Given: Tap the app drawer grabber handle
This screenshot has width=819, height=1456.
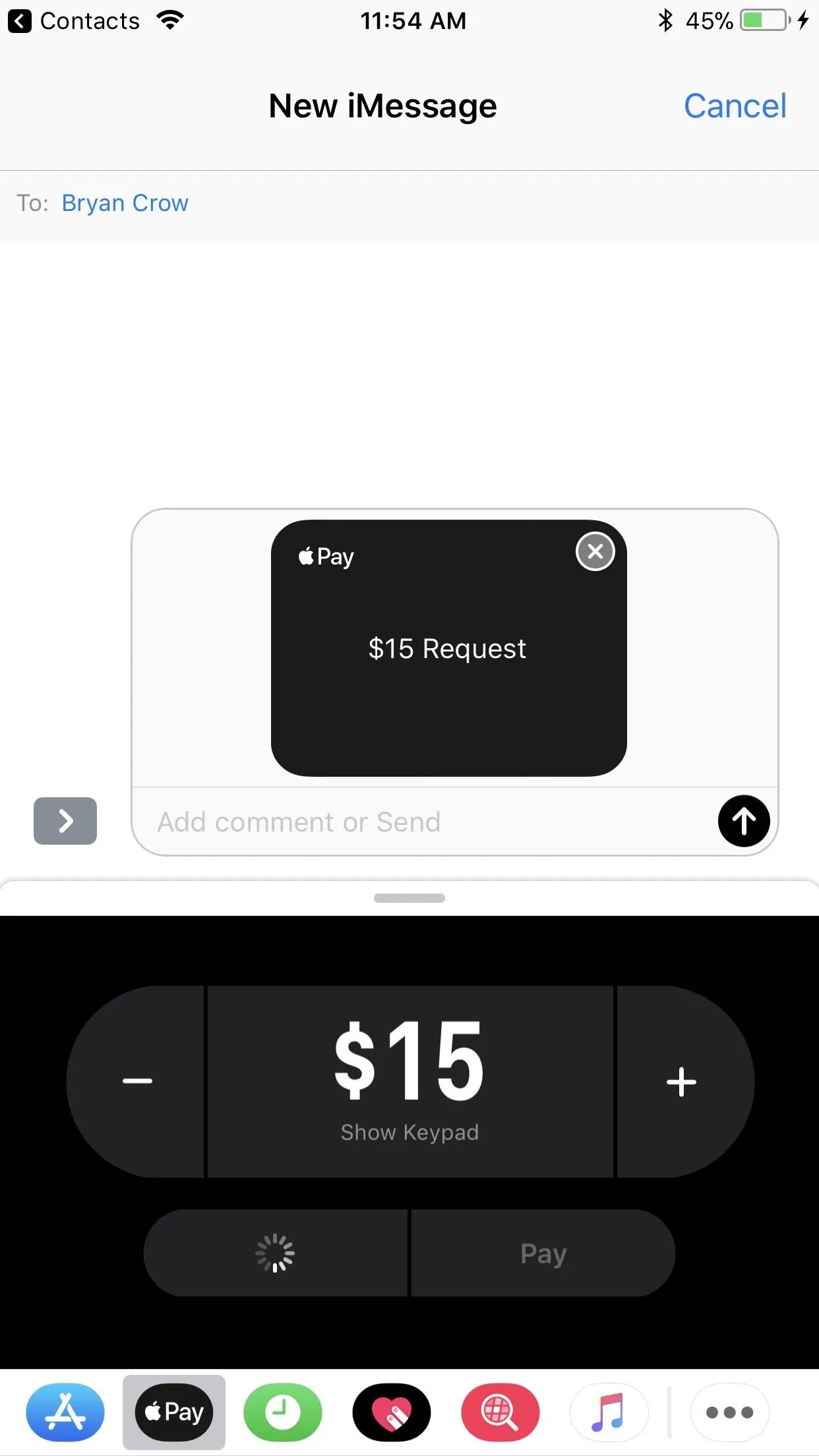Looking at the screenshot, I should (x=409, y=898).
